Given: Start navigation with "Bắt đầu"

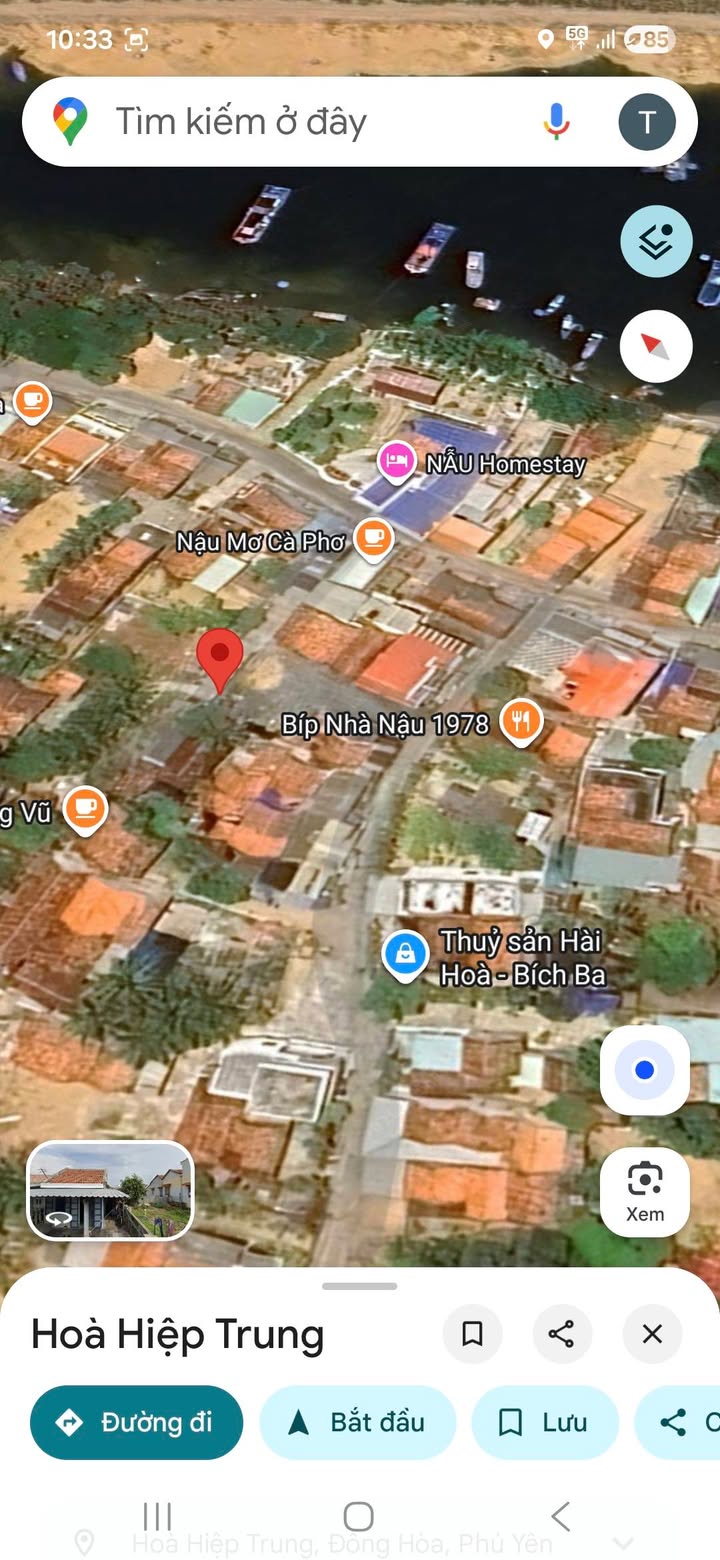Looking at the screenshot, I should tap(357, 1422).
